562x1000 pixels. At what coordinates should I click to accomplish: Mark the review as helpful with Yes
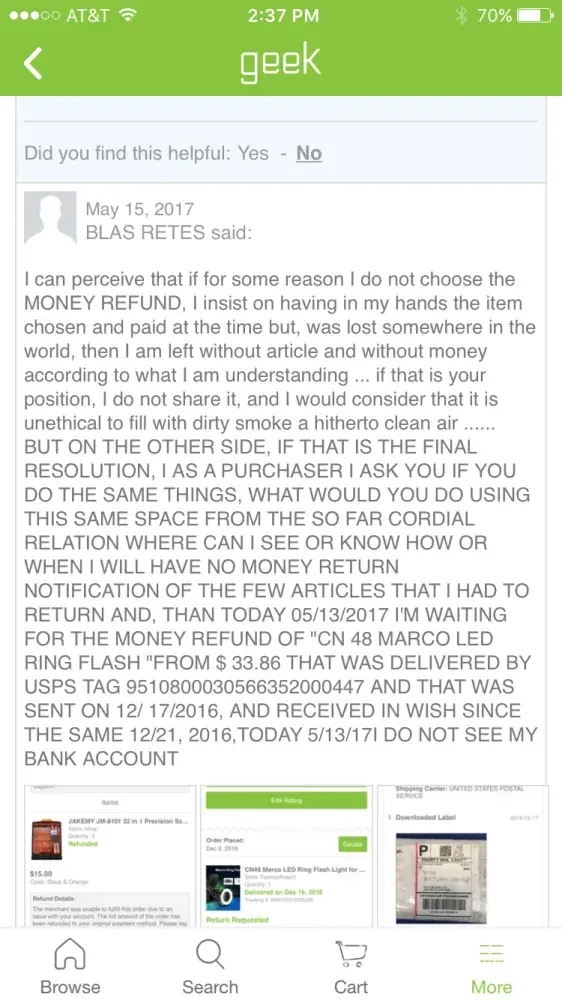pyautogui.click(x=253, y=153)
